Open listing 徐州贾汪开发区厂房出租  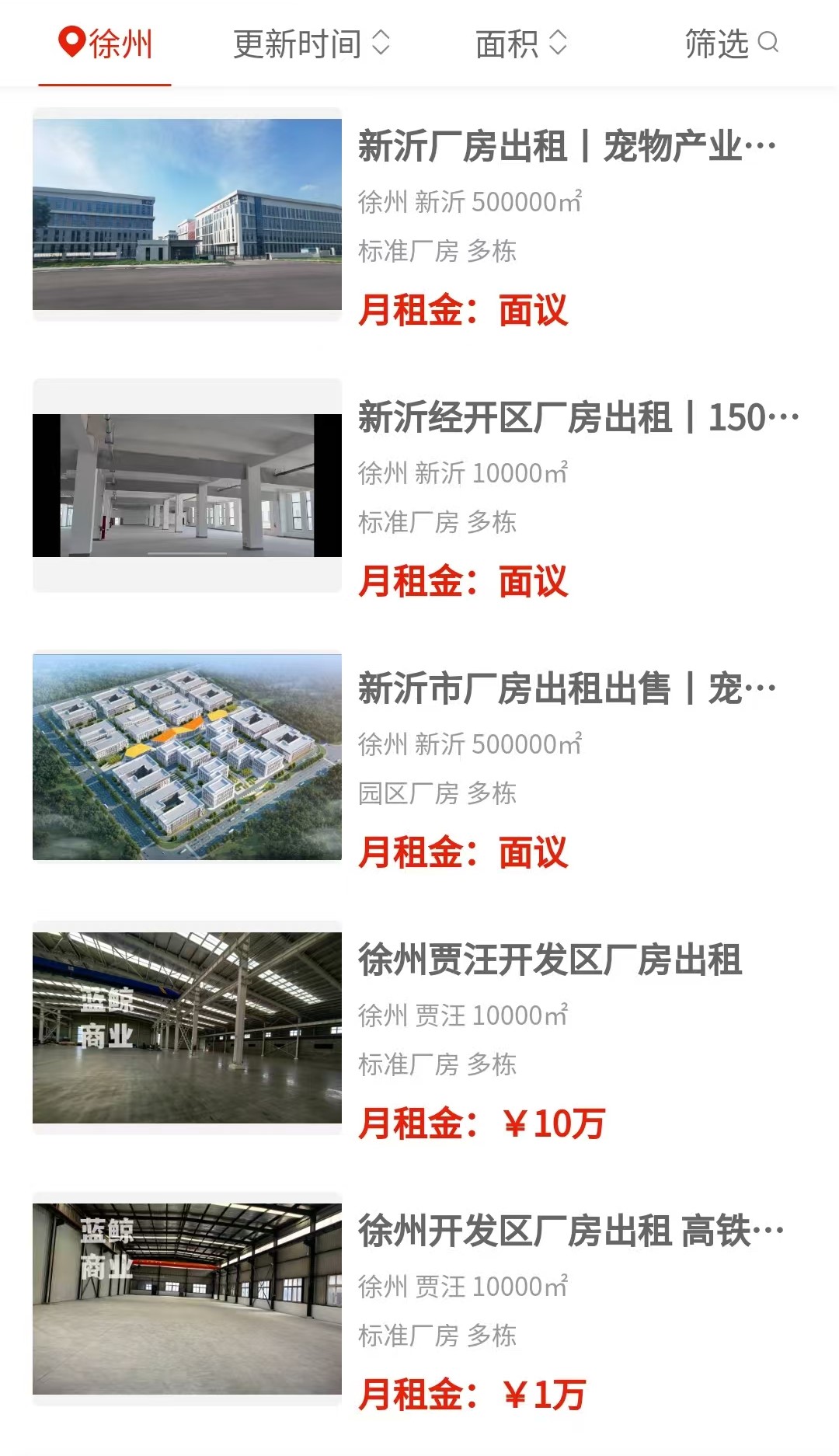pyautogui.click(x=550, y=960)
